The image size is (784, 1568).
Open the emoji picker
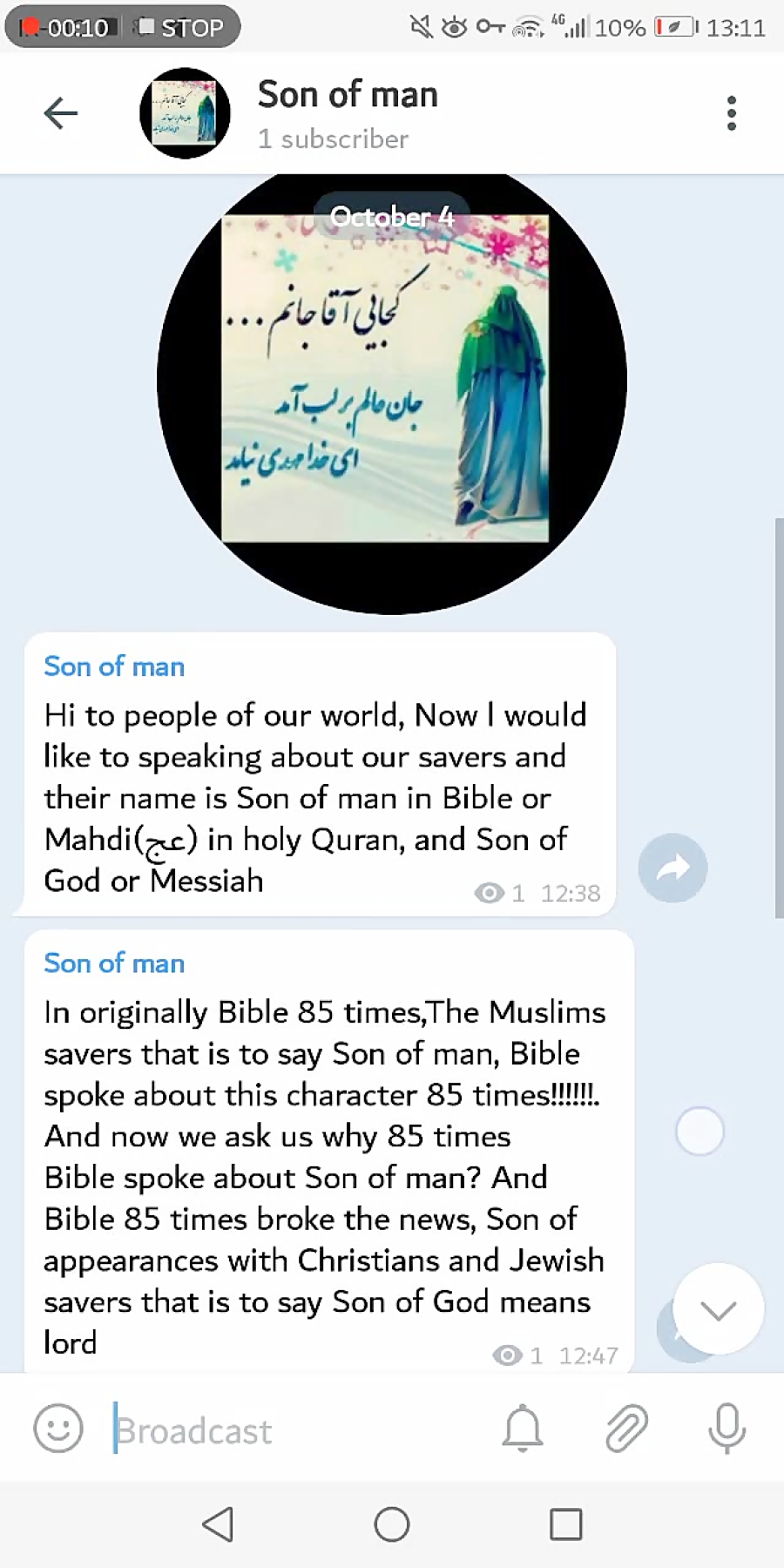coord(58,1429)
